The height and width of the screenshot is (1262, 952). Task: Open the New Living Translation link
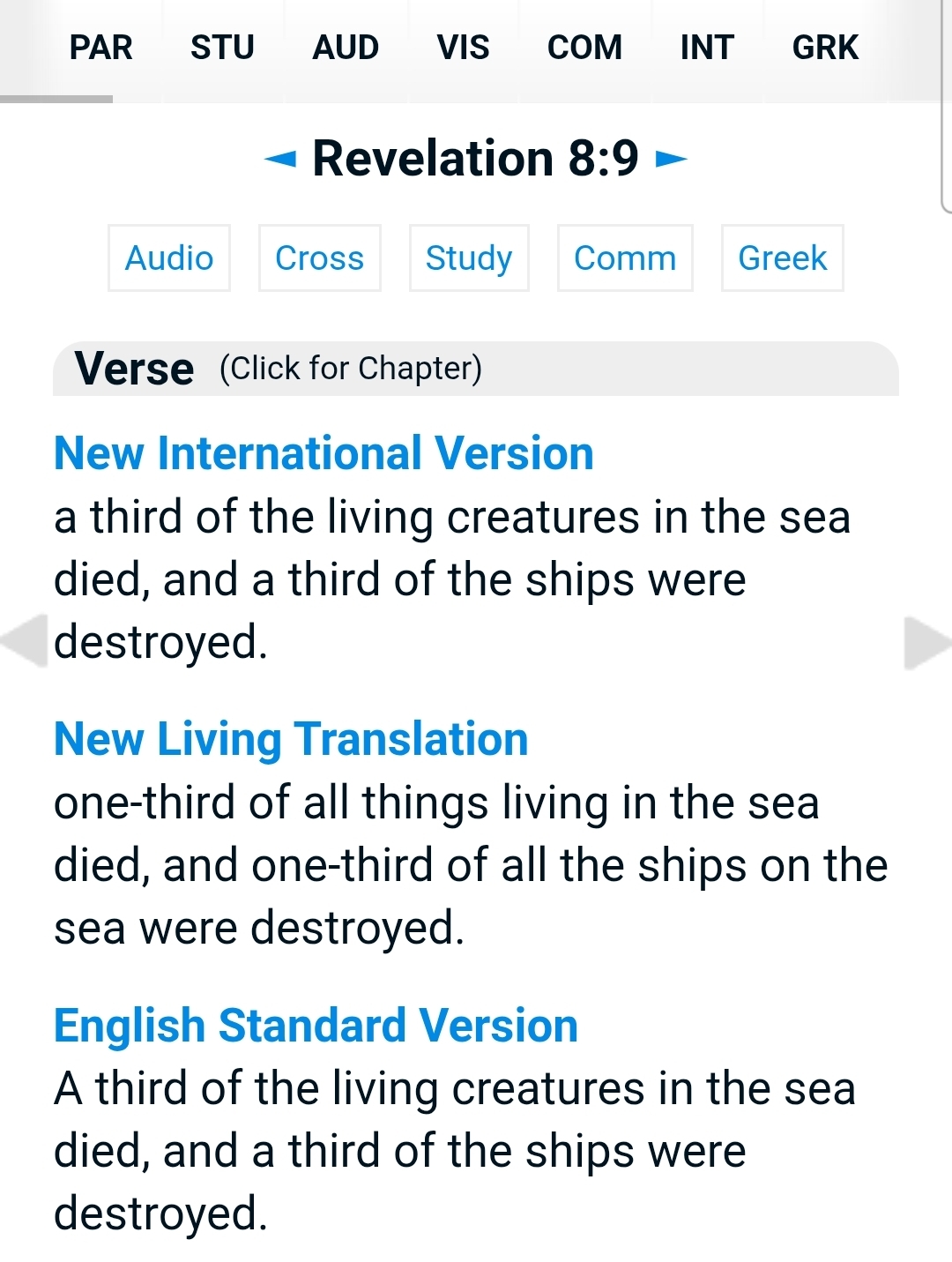(x=291, y=739)
